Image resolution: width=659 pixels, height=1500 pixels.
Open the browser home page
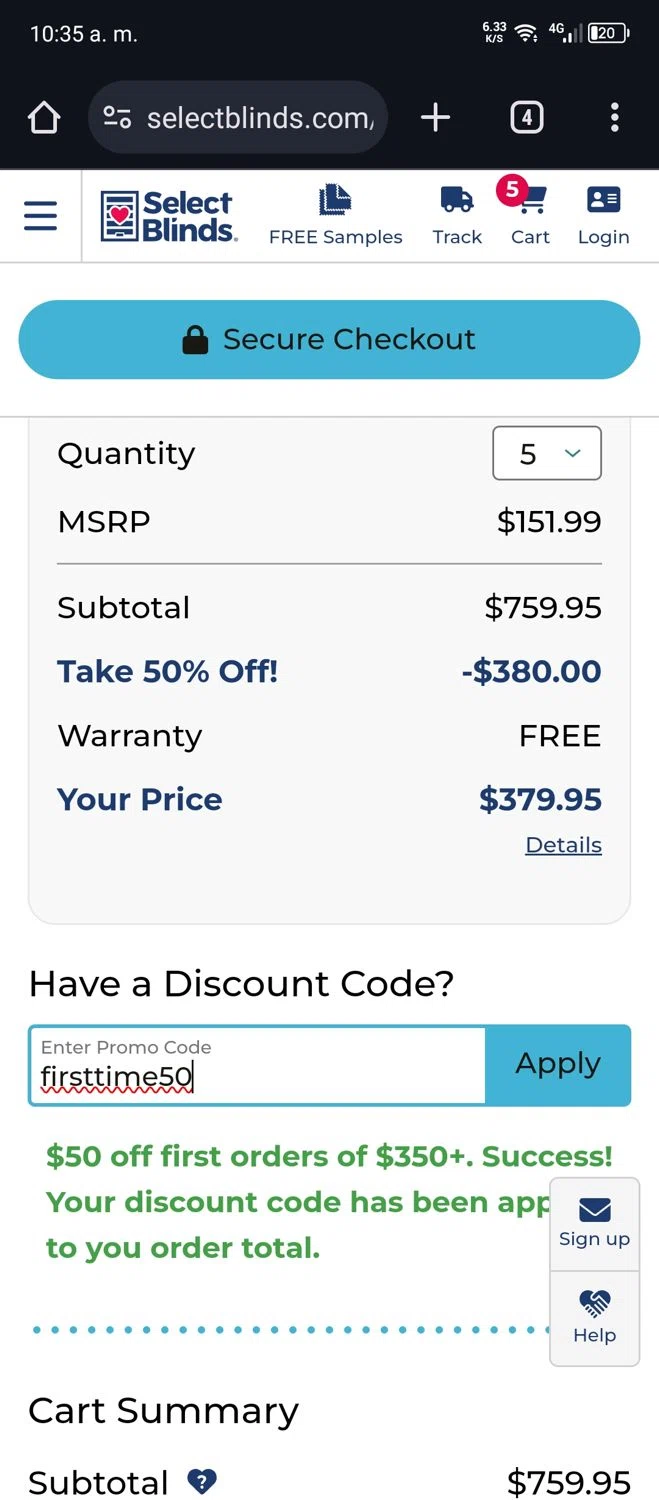click(x=44, y=118)
